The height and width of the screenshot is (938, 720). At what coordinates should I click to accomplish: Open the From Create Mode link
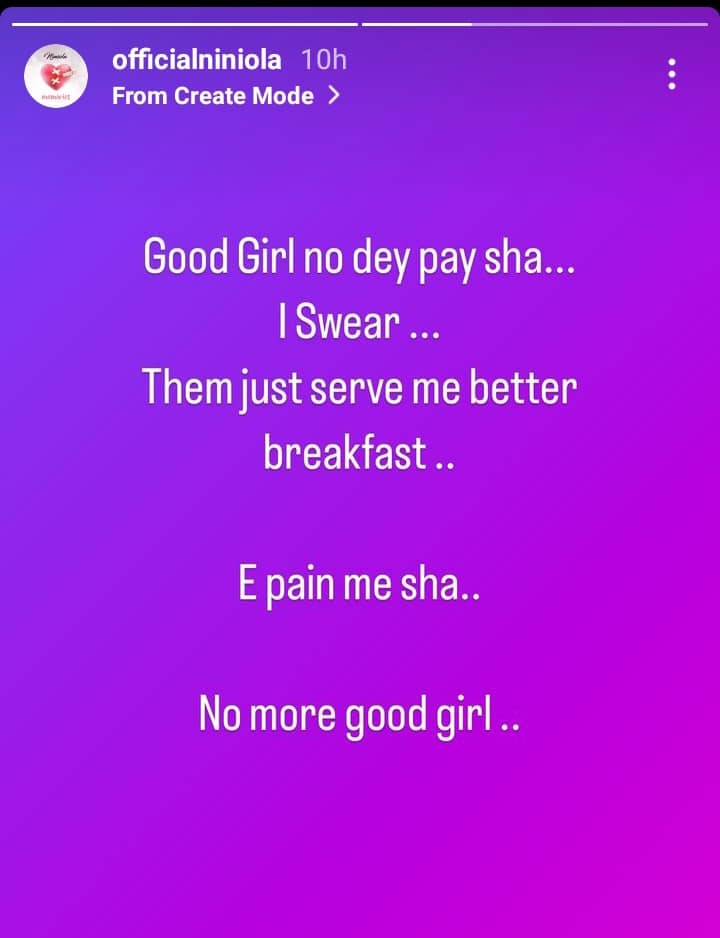click(x=225, y=96)
